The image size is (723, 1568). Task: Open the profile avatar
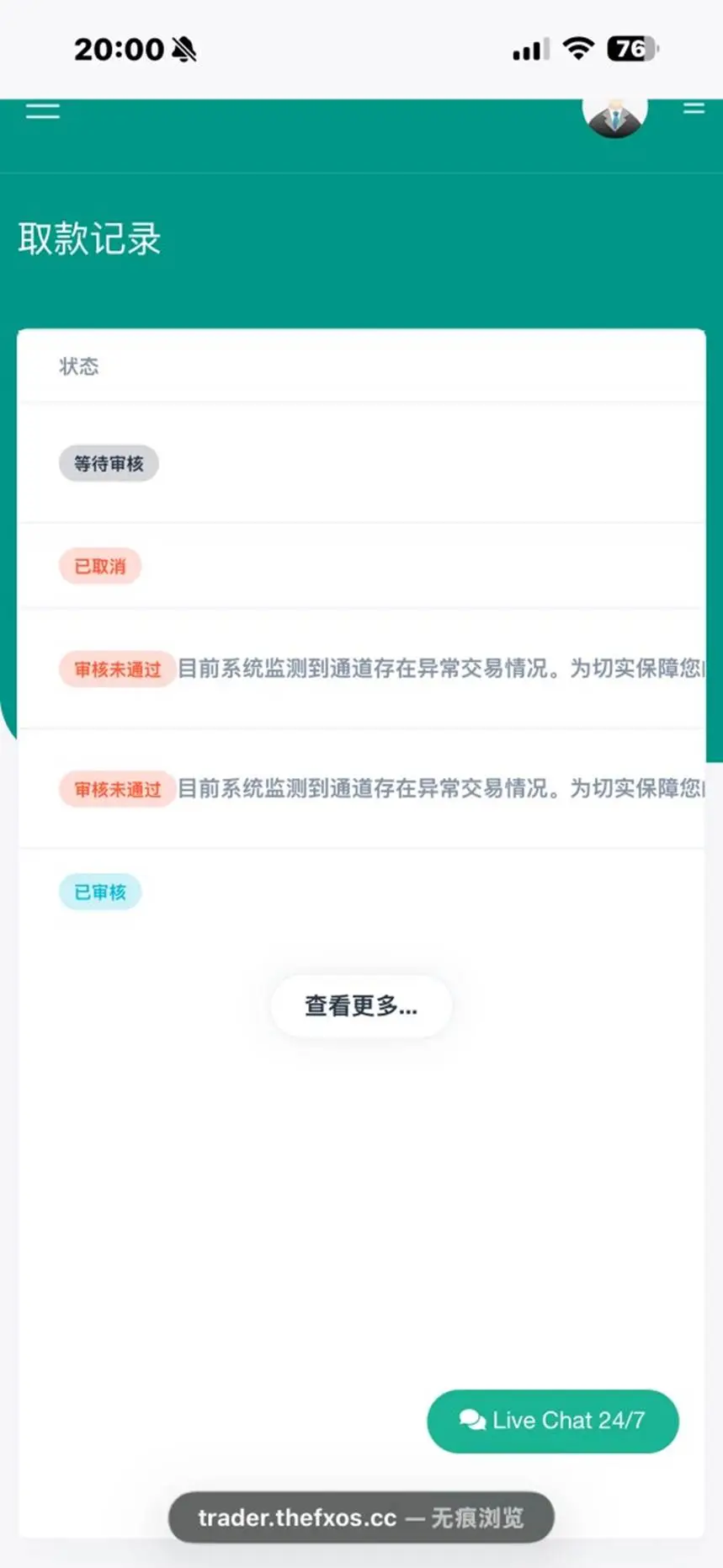[615, 118]
